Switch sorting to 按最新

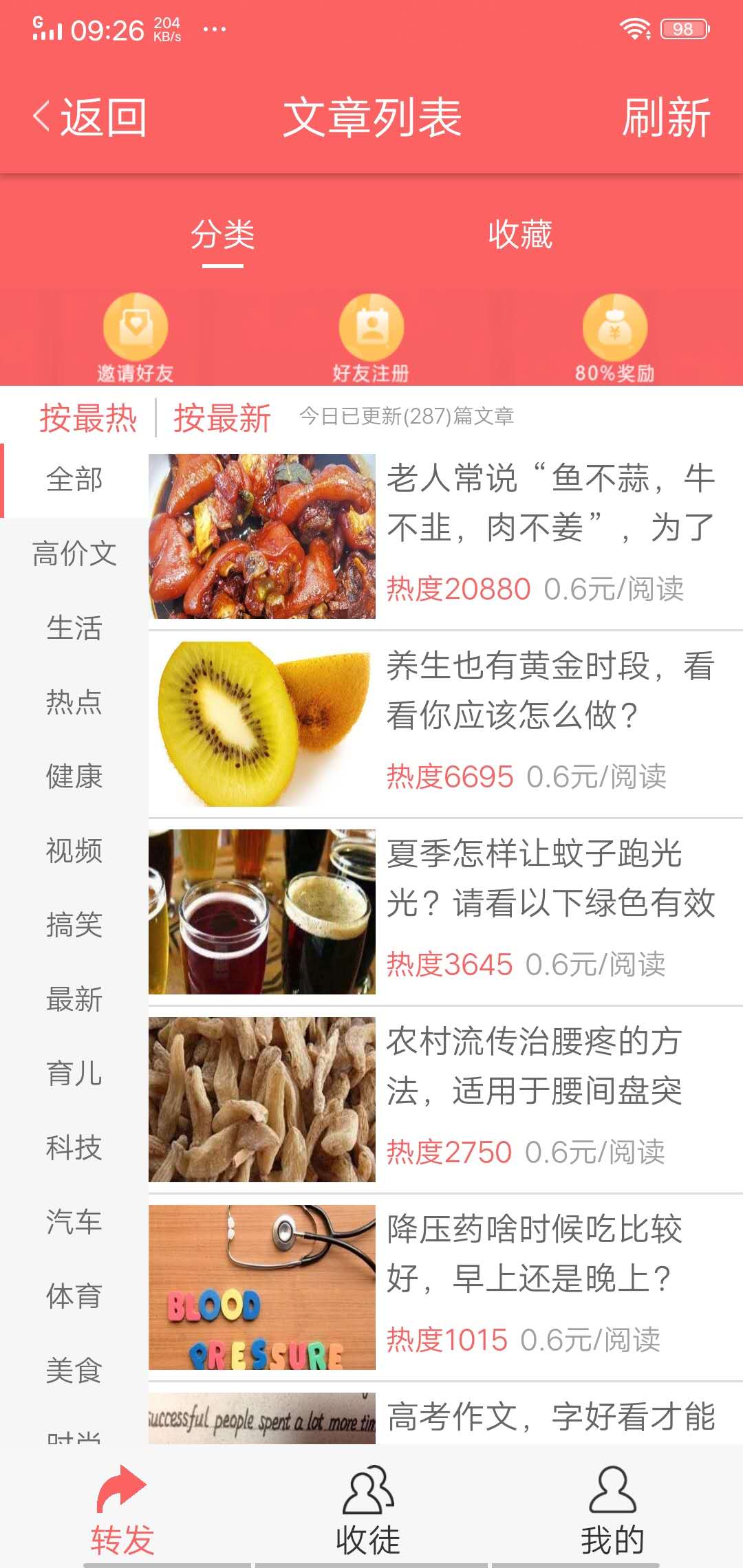(x=220, y=418)
